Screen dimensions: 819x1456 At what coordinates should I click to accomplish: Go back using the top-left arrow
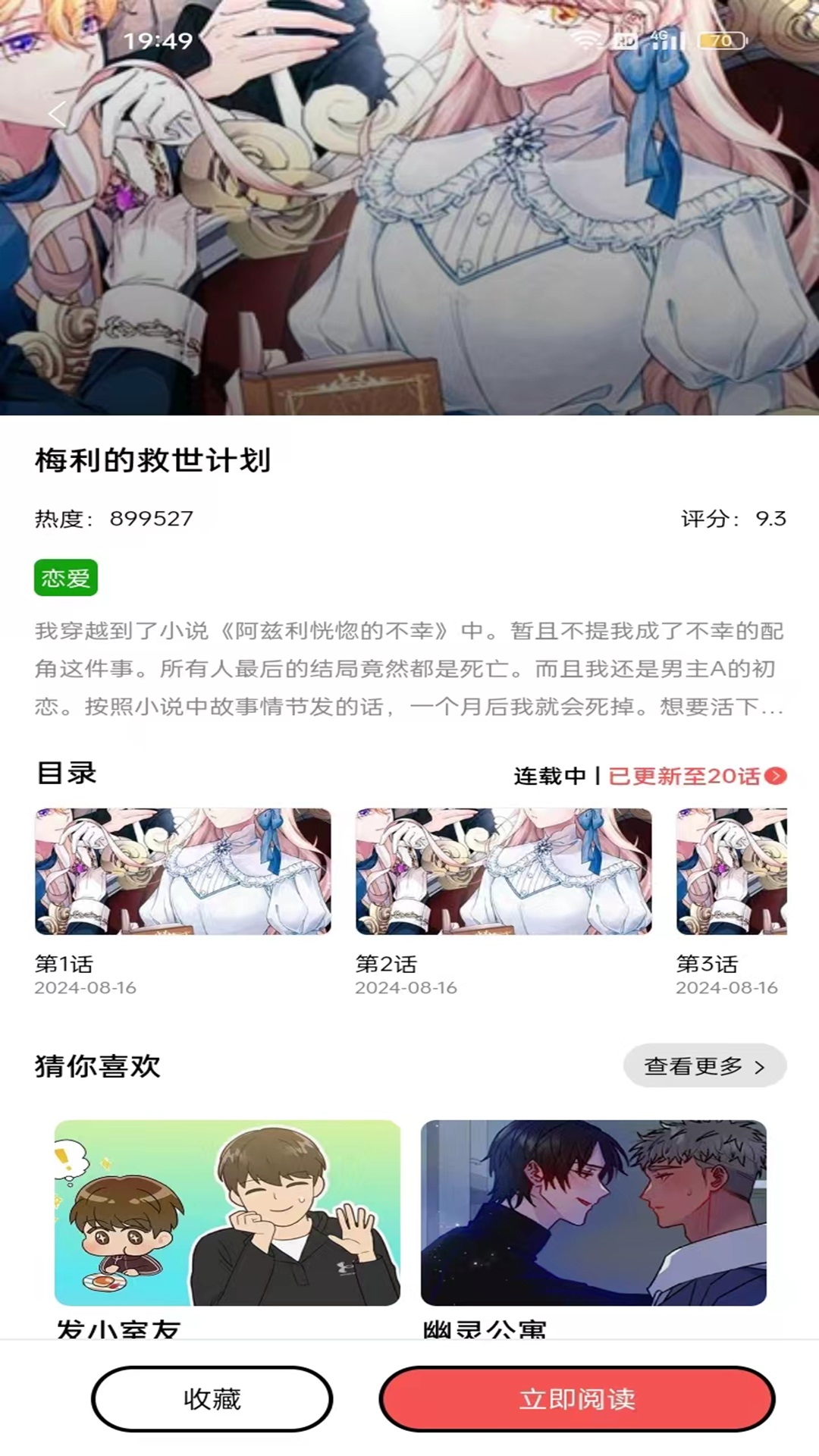(x=58, y=115)
